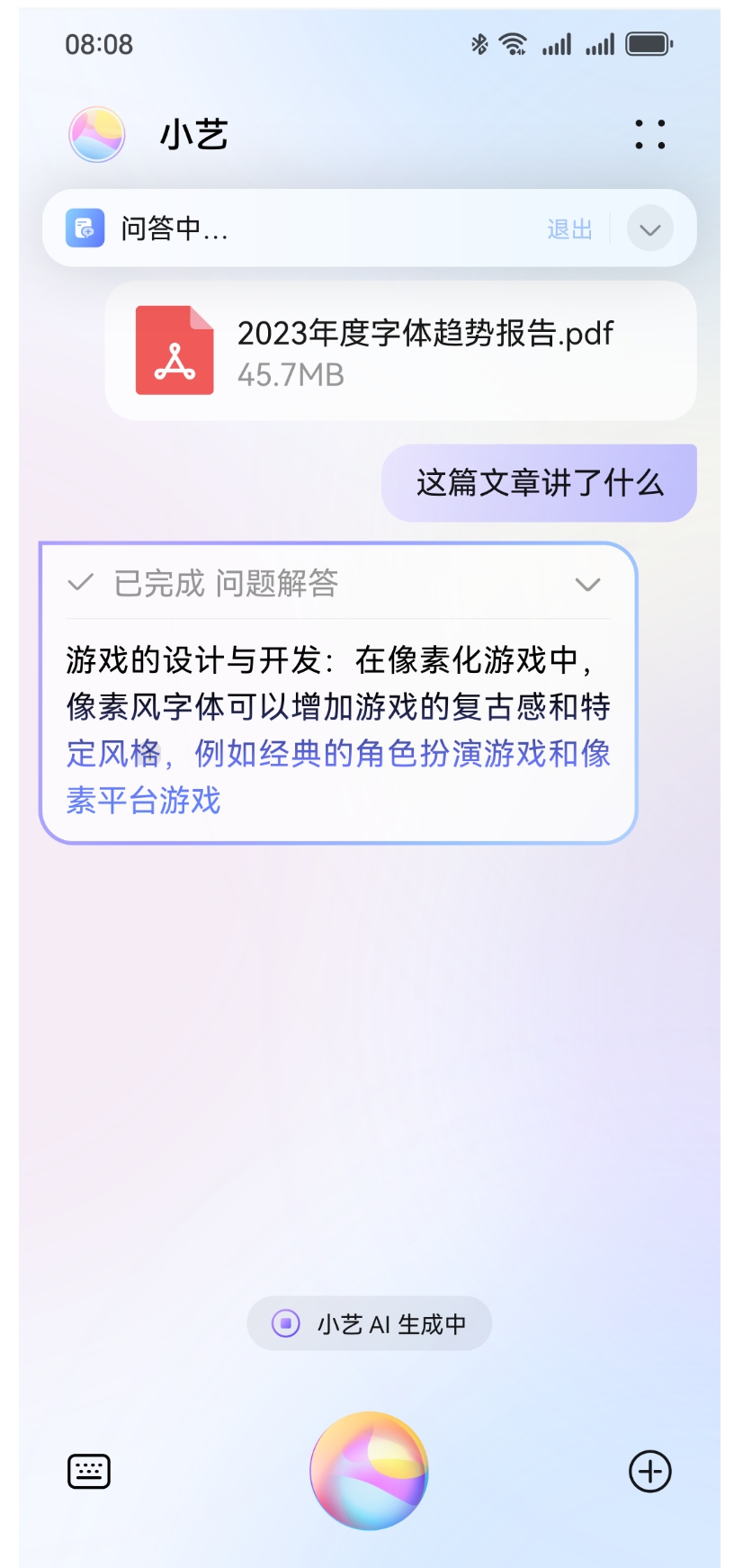Tap the PDF document icon on the file card
Screen dimensions: 734x1568
pyautogui.click(x=175, y=349)
